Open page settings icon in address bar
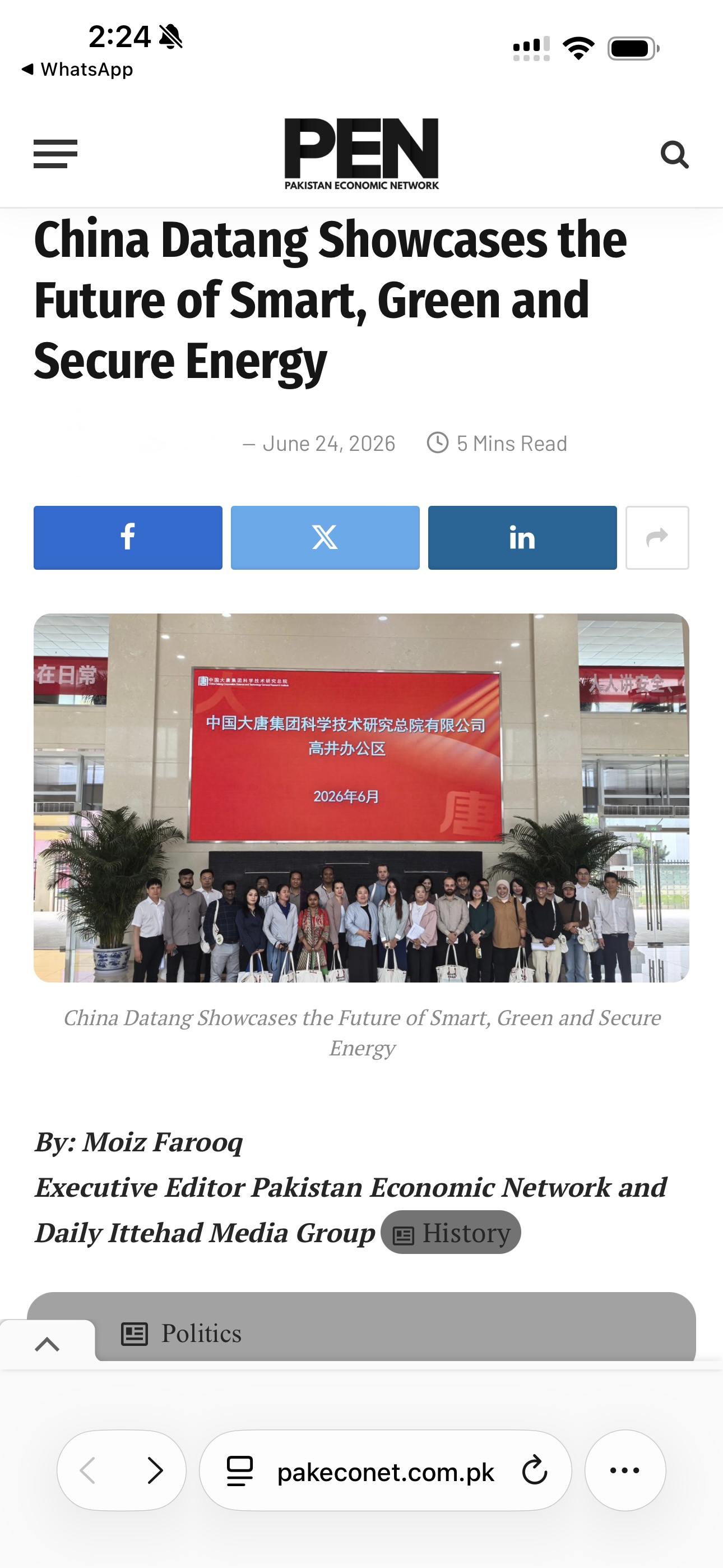Viewport: 723px width, 1568px height. [240, 1470]
